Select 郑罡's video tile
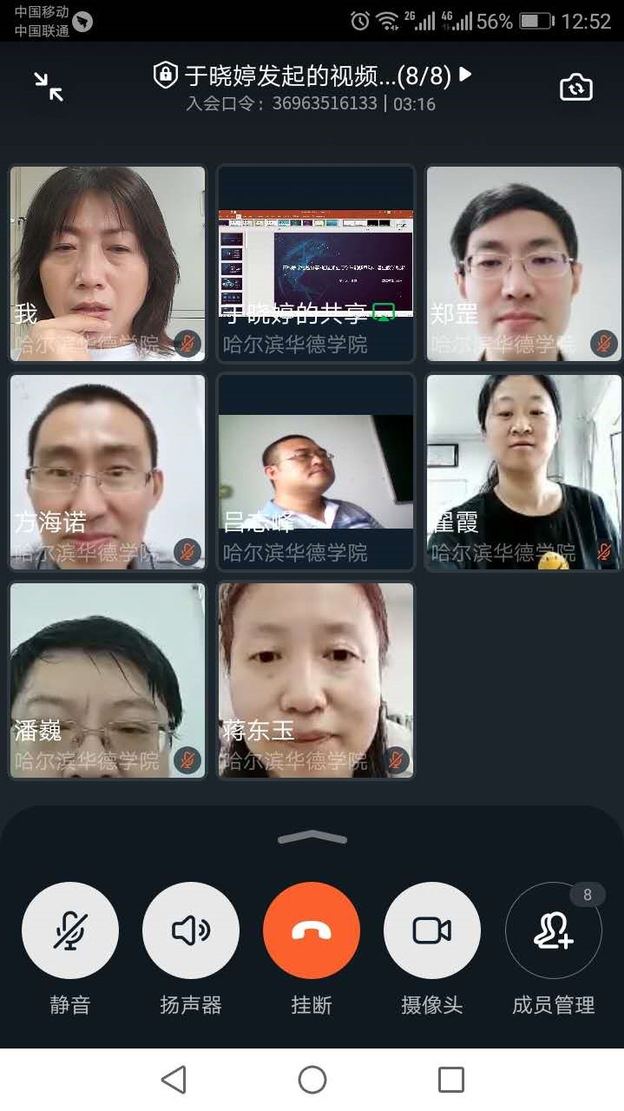 (x=523, y=263)
